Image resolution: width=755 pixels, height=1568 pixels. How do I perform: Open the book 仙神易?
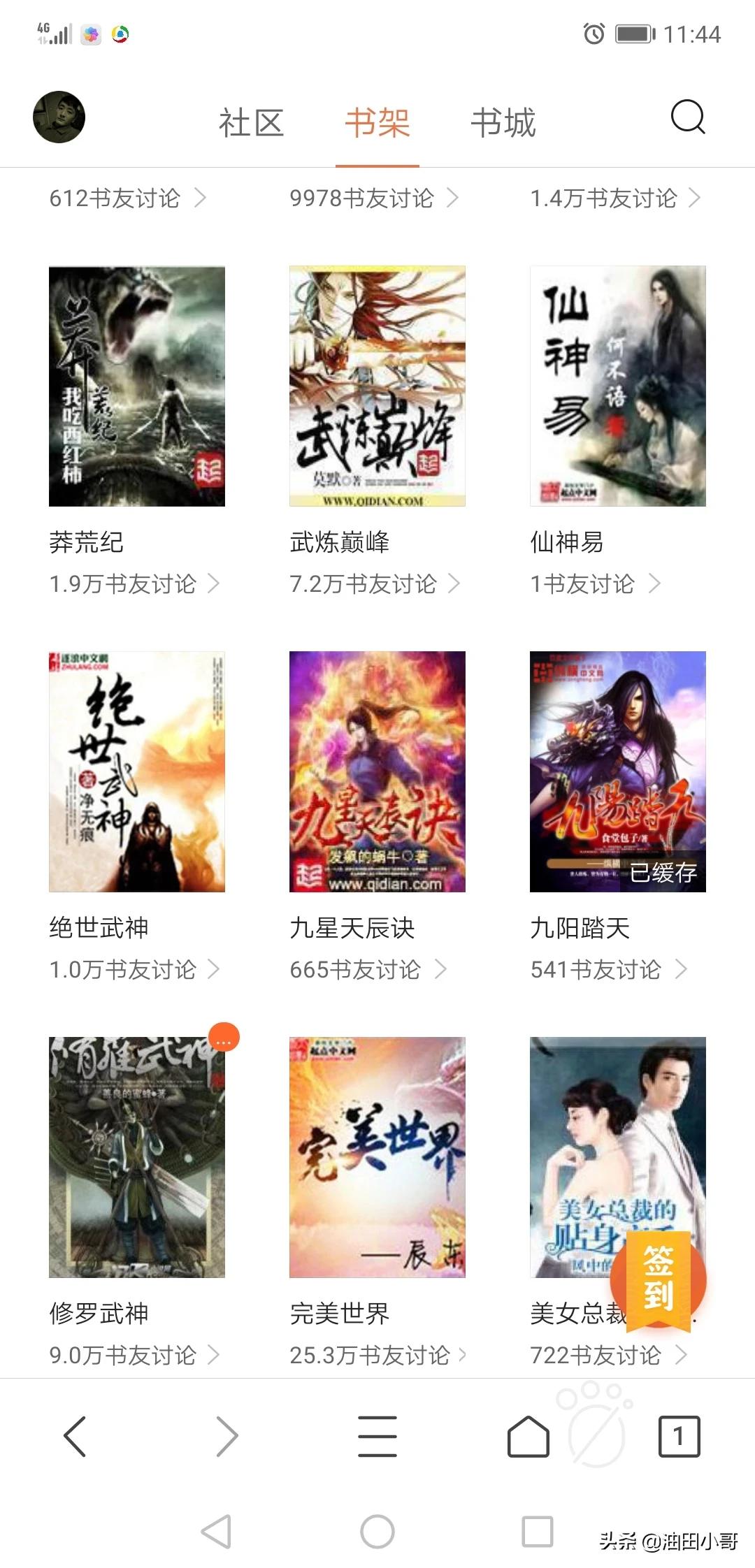(x=618, y=386)
